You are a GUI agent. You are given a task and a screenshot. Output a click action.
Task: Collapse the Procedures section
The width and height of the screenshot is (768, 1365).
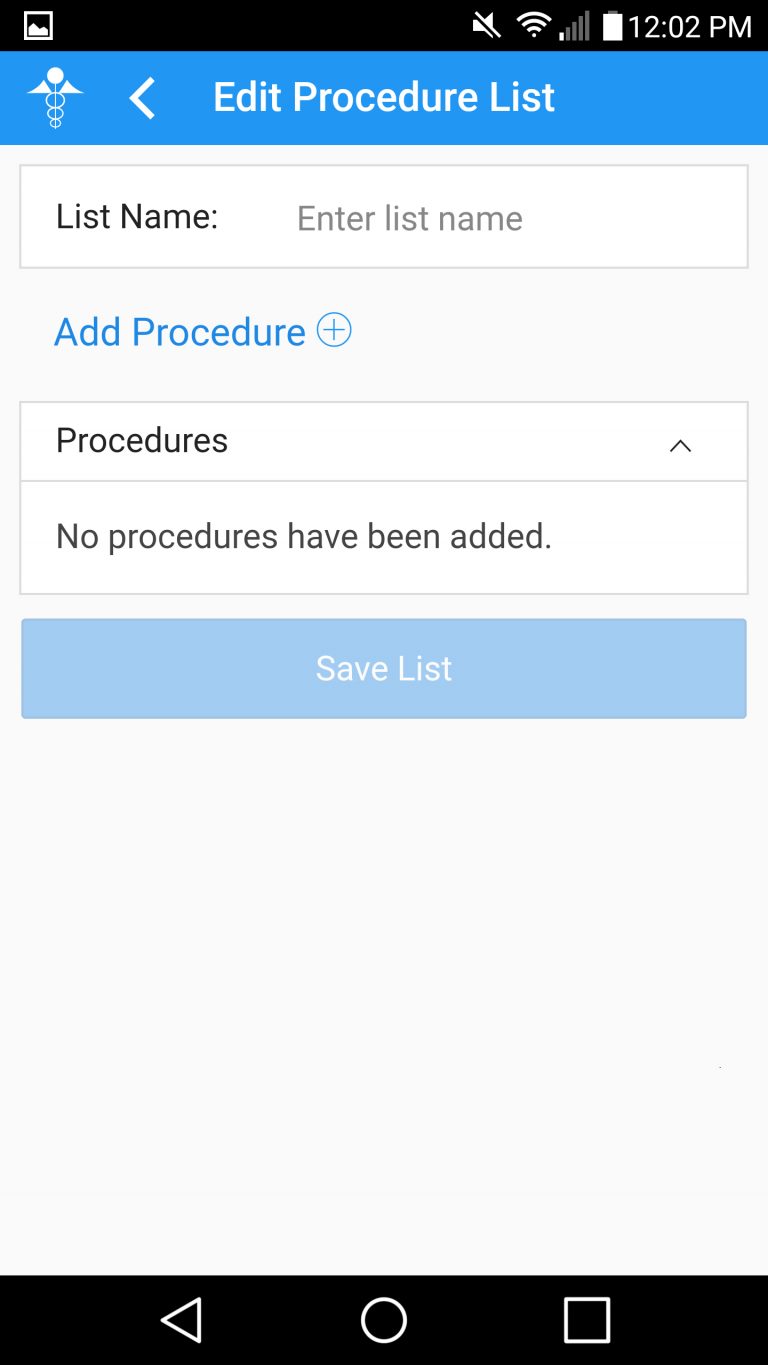[680, 446]
